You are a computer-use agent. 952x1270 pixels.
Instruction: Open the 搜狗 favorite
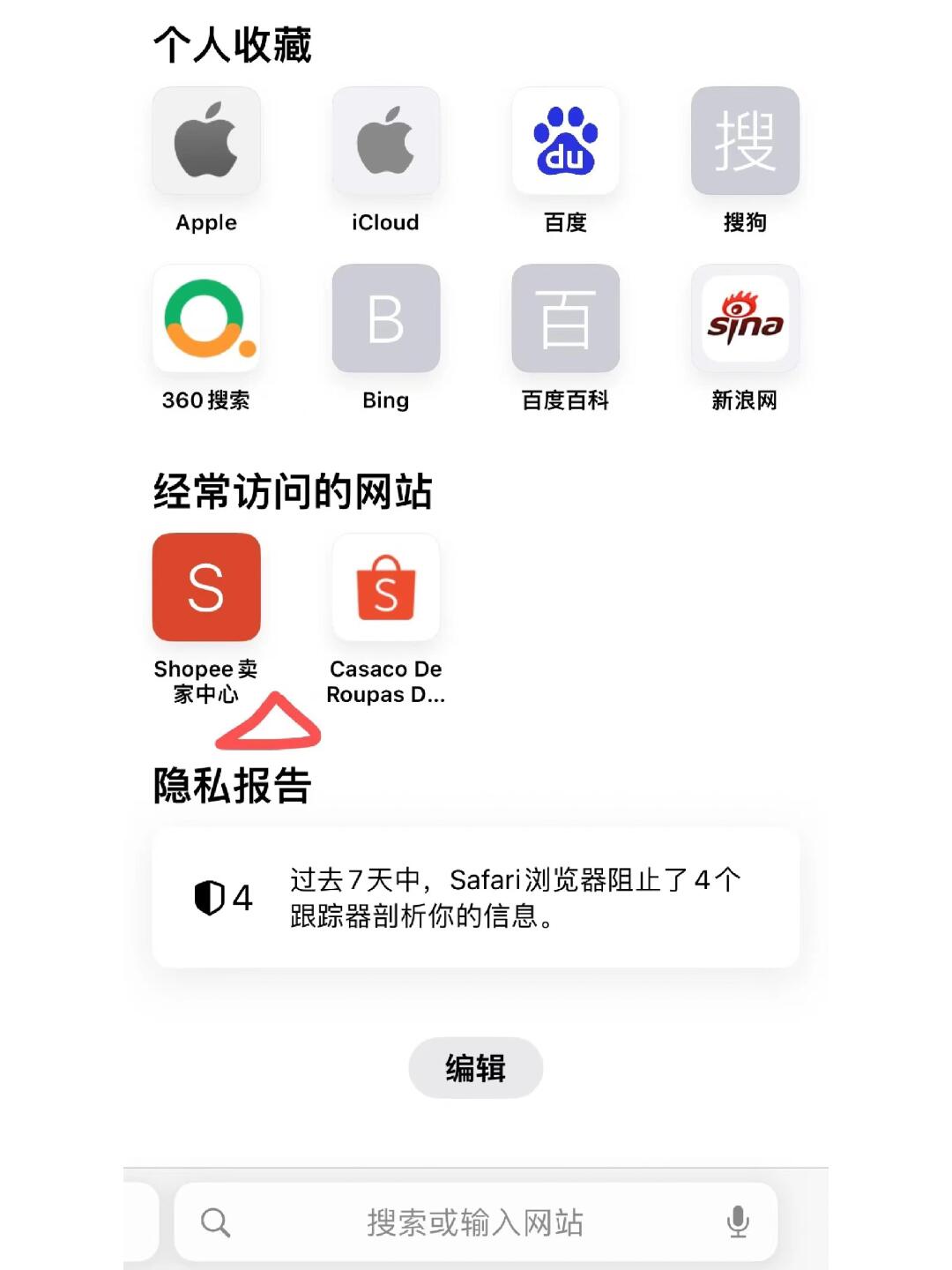click(x=745, y=141)
